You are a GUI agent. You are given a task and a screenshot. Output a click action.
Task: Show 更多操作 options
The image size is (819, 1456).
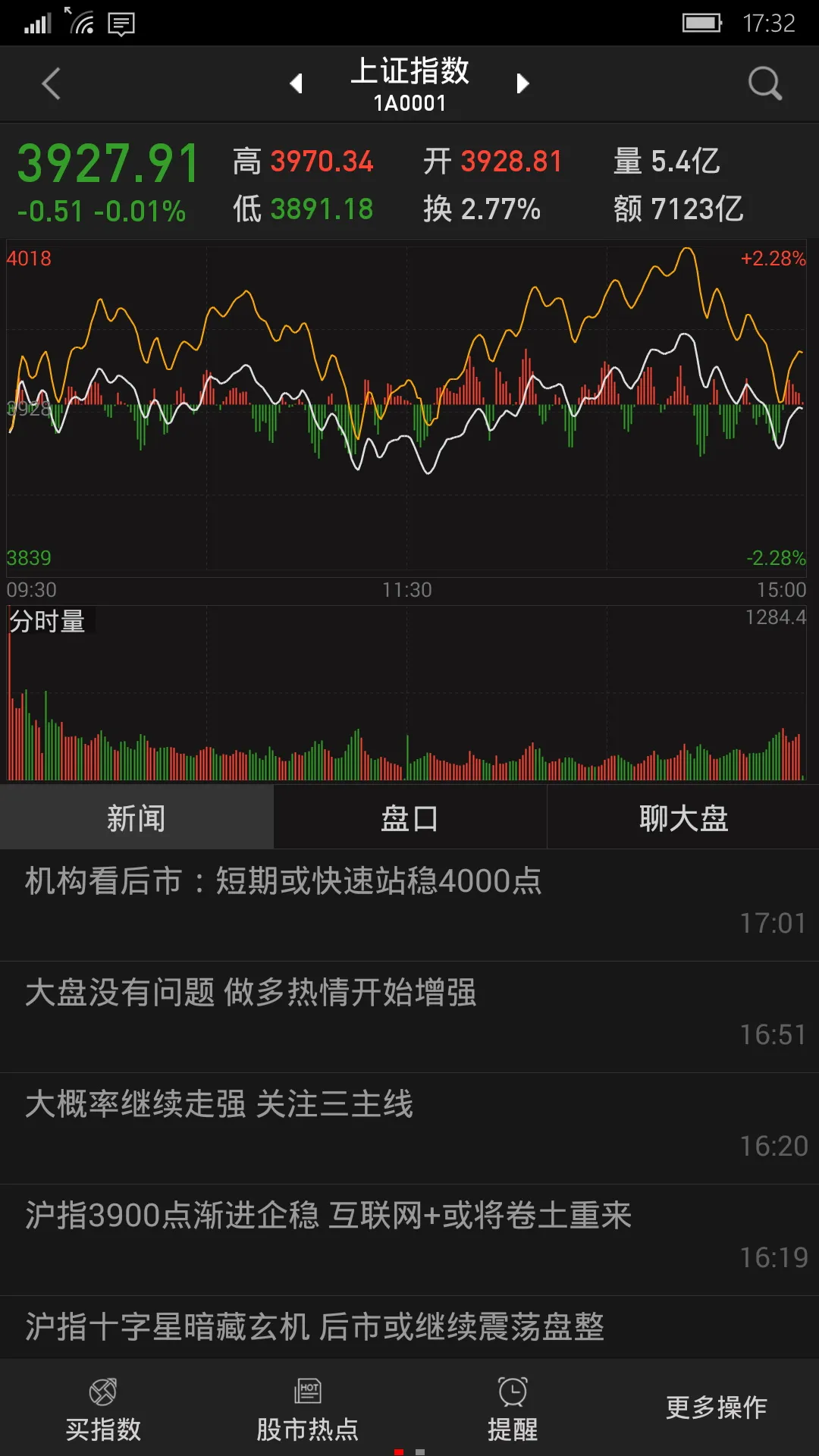click(717, 1407)
